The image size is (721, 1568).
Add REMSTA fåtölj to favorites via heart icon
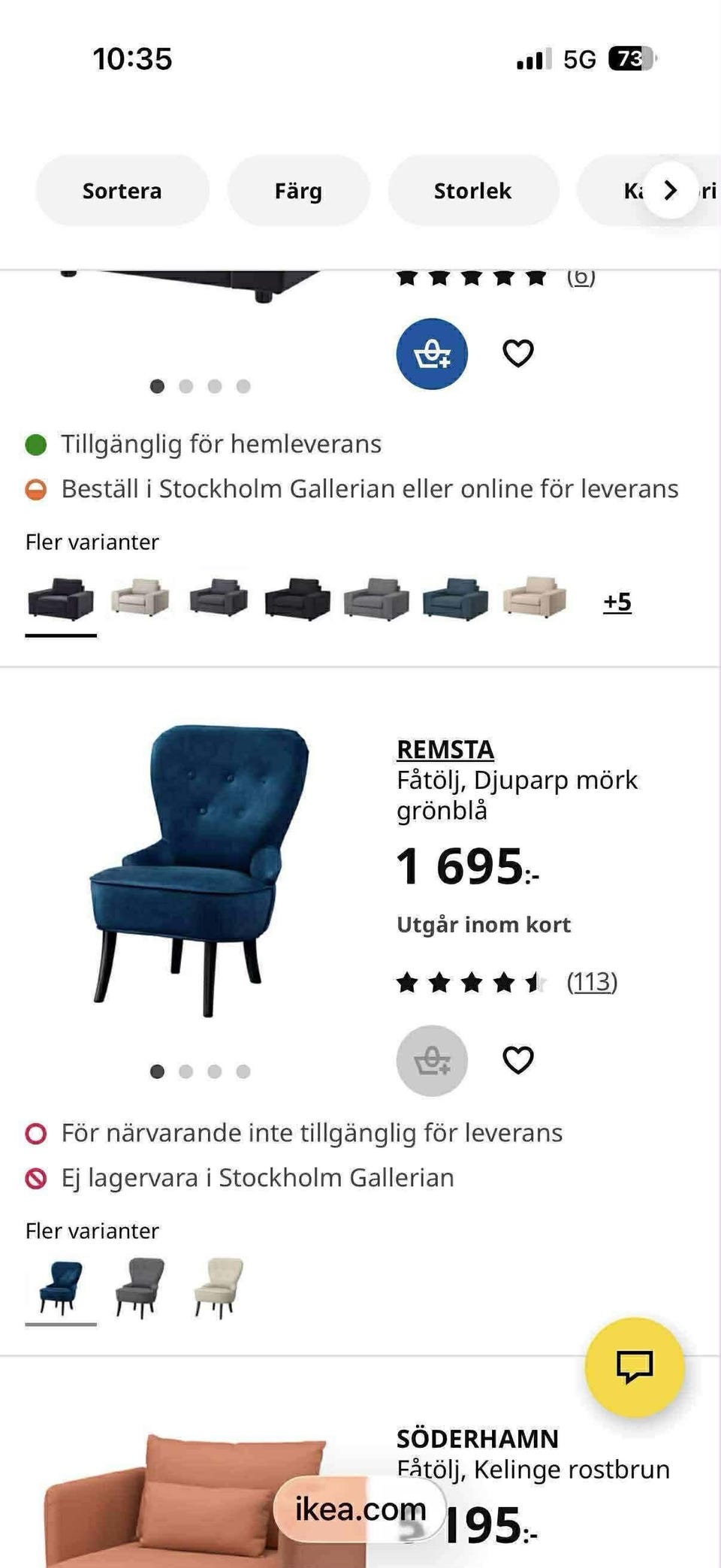tap(517, 1060)
